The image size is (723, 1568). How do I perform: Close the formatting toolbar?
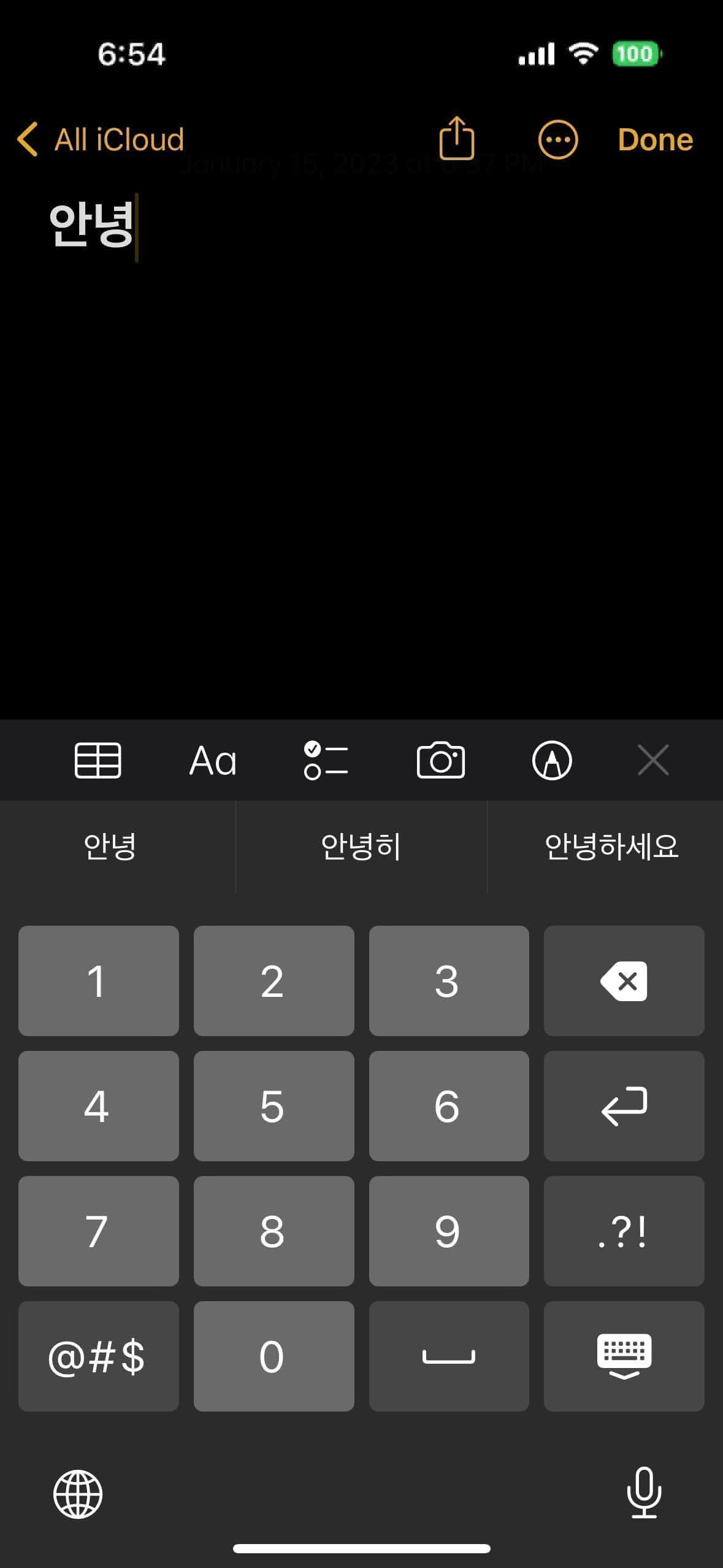click(653, 761)
